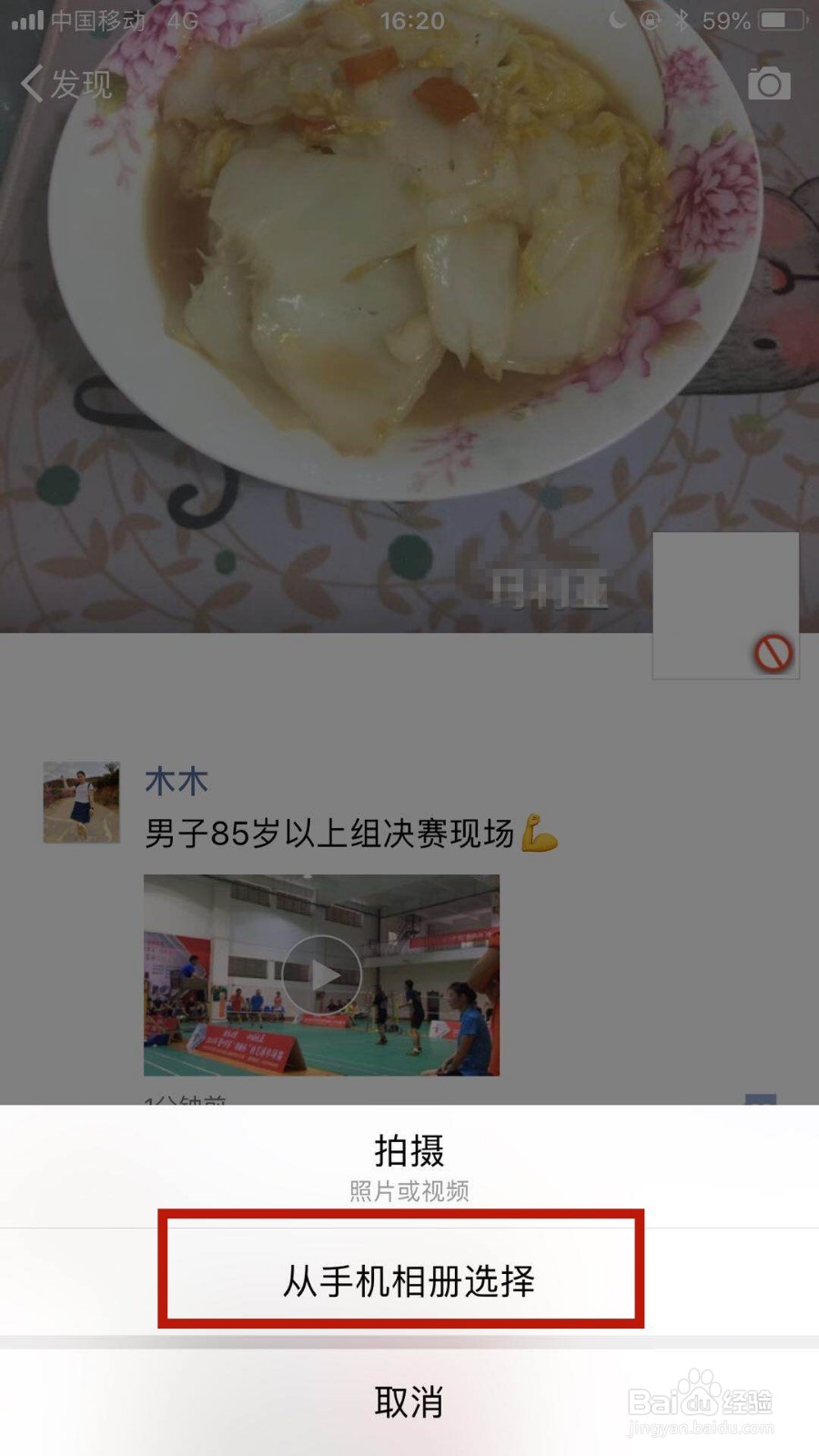Screen dimensions: 819x1456
Task: Tap the back arrow next to 发现
Action: (30, 84)
